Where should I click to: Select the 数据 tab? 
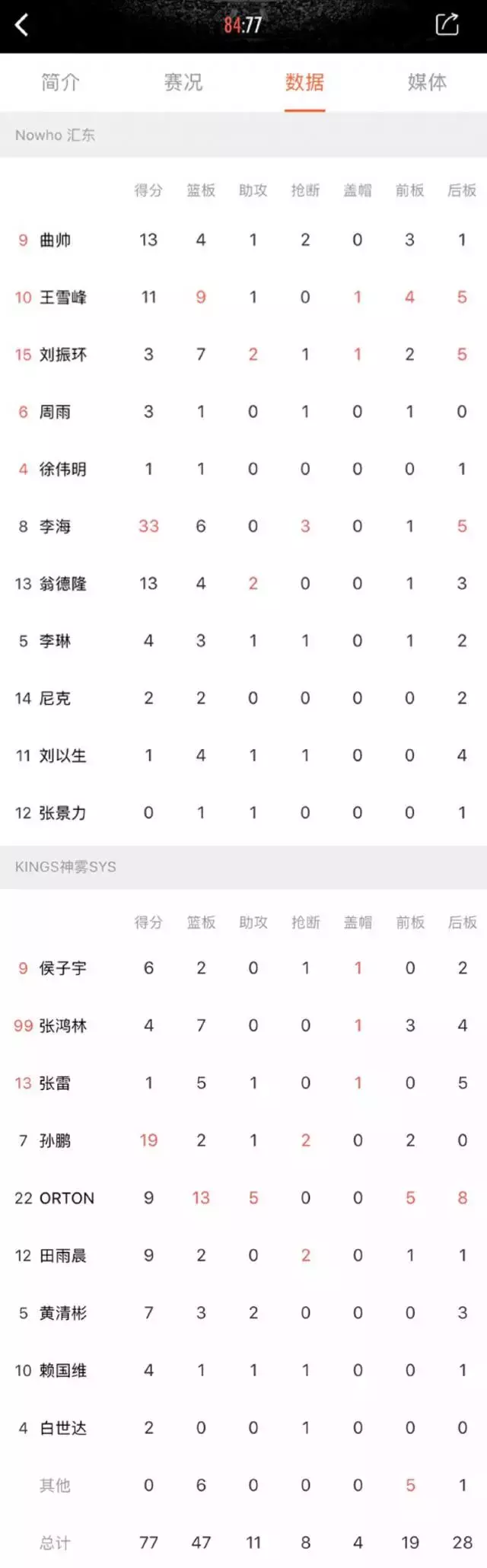pyautogui.click(x=305, y=82)
